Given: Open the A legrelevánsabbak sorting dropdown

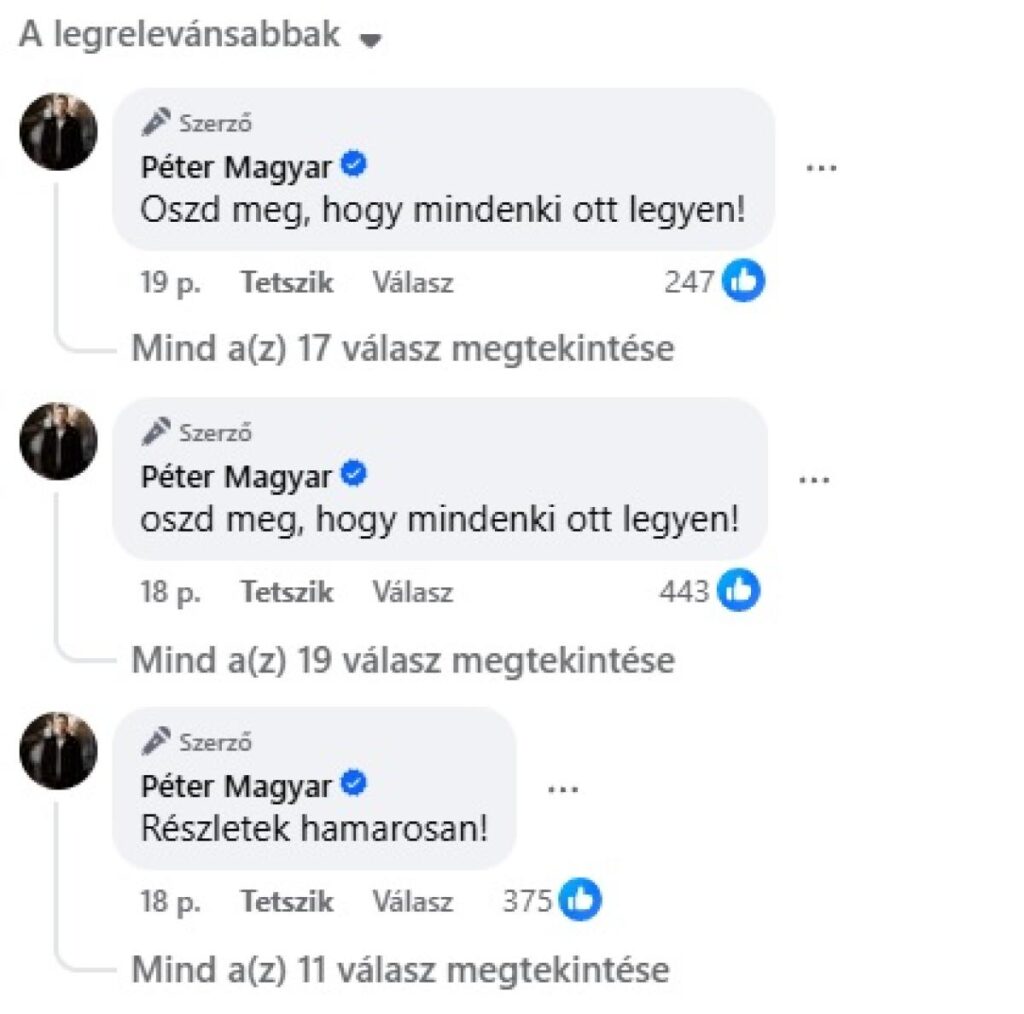Looking at the screenshot, I should tap(200, 35).
